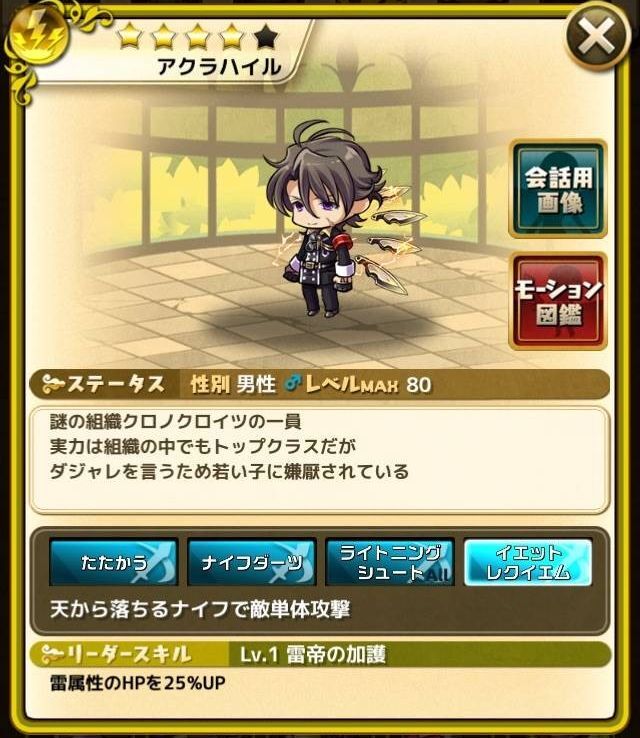Select the イエットレクイエム skill

point(528,562)
